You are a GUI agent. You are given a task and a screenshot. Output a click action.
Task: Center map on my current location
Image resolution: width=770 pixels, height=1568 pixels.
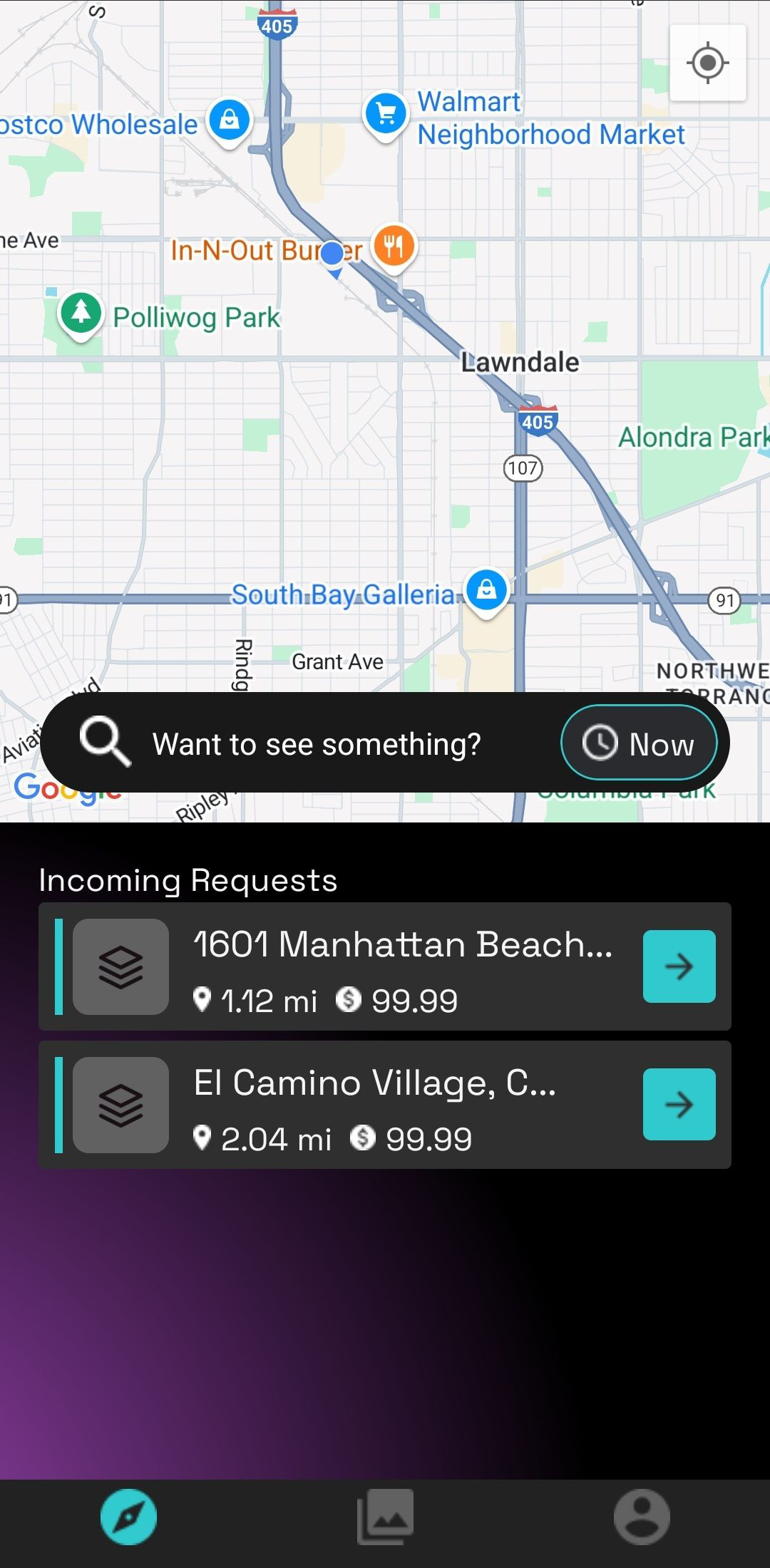pos(707,63)
